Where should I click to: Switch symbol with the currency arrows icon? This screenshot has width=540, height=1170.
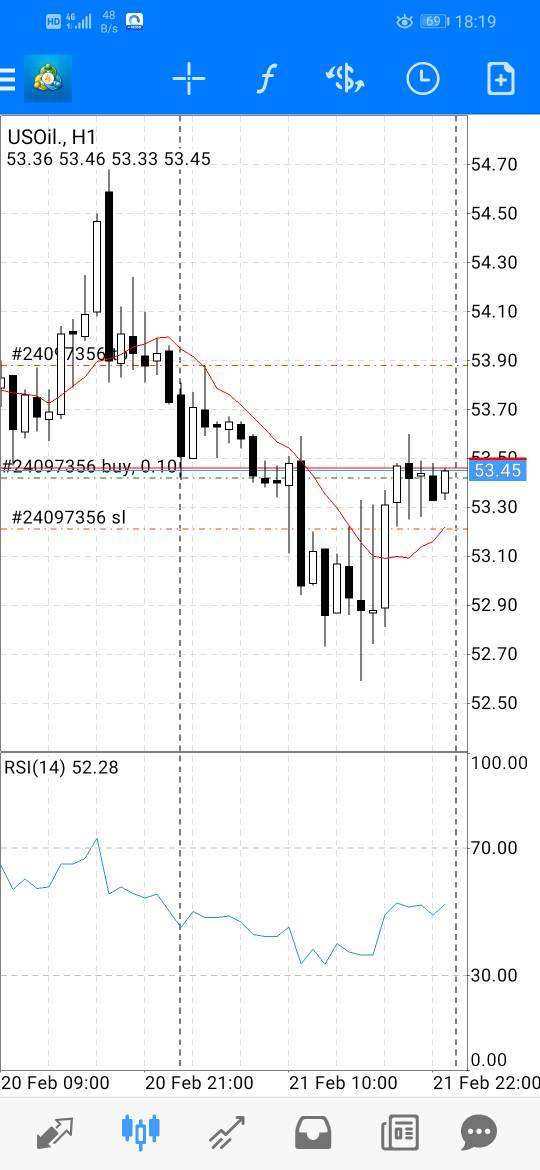pos(345,78)
